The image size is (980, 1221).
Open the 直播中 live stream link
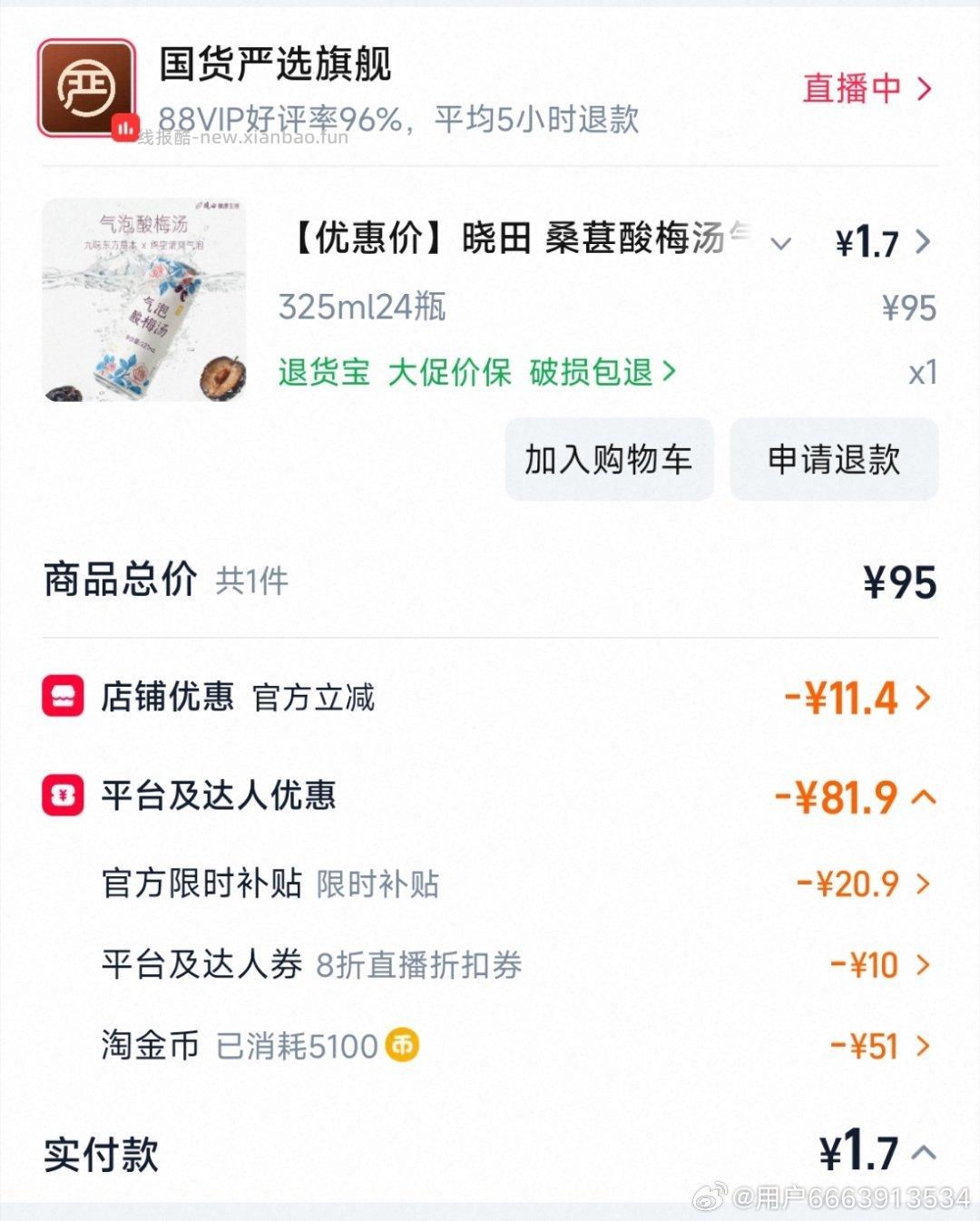[x=853, y=88]
